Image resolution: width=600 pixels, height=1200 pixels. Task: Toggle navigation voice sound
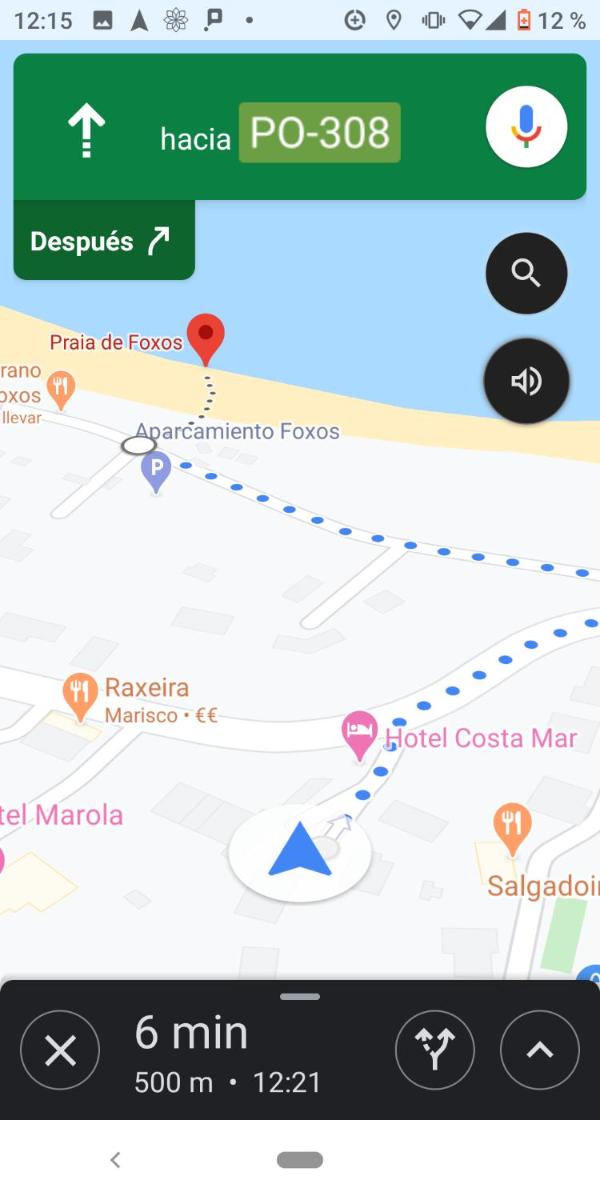[526, 381]
